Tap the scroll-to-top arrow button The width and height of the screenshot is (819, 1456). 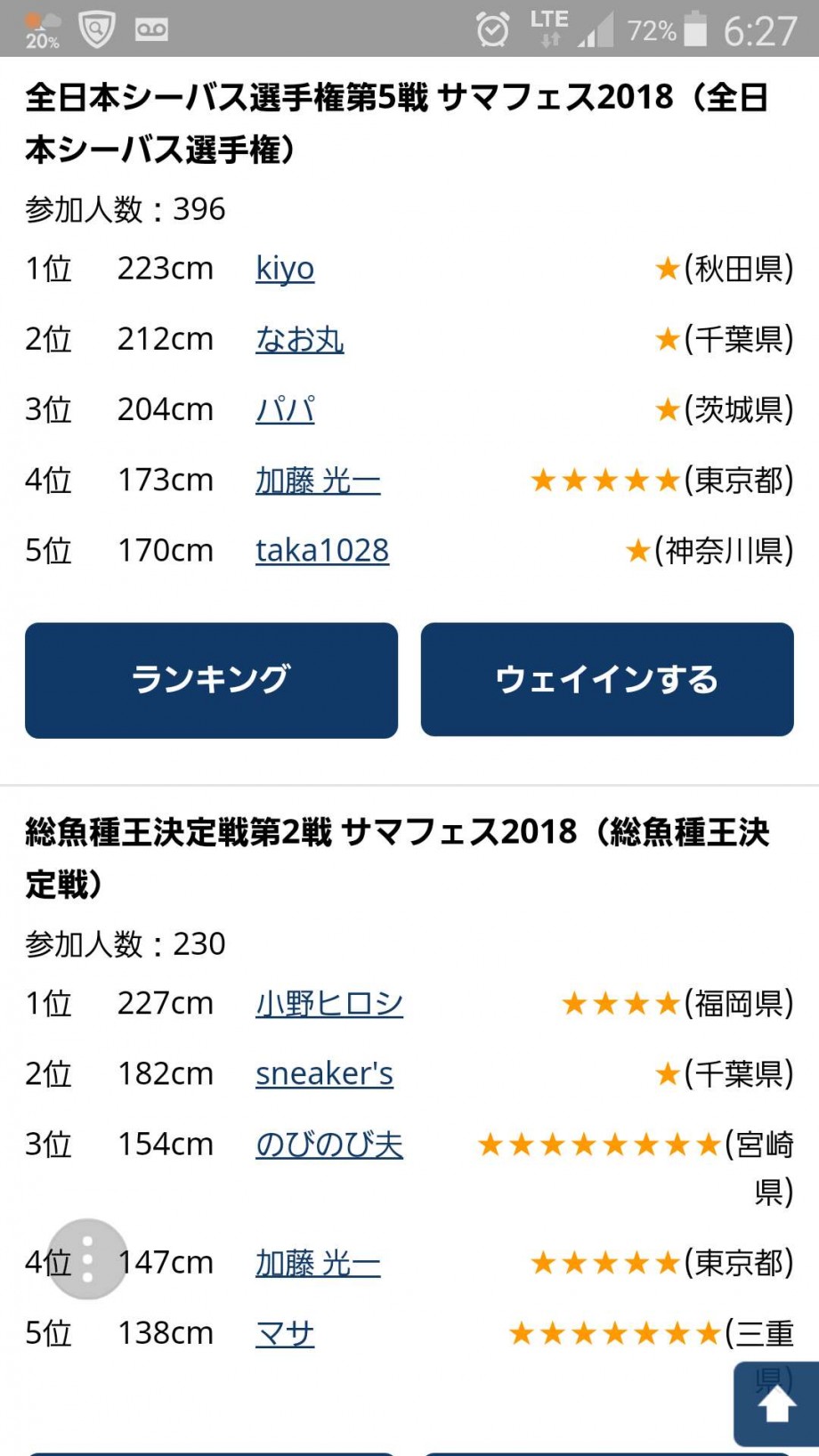(x=776, y=1405)
